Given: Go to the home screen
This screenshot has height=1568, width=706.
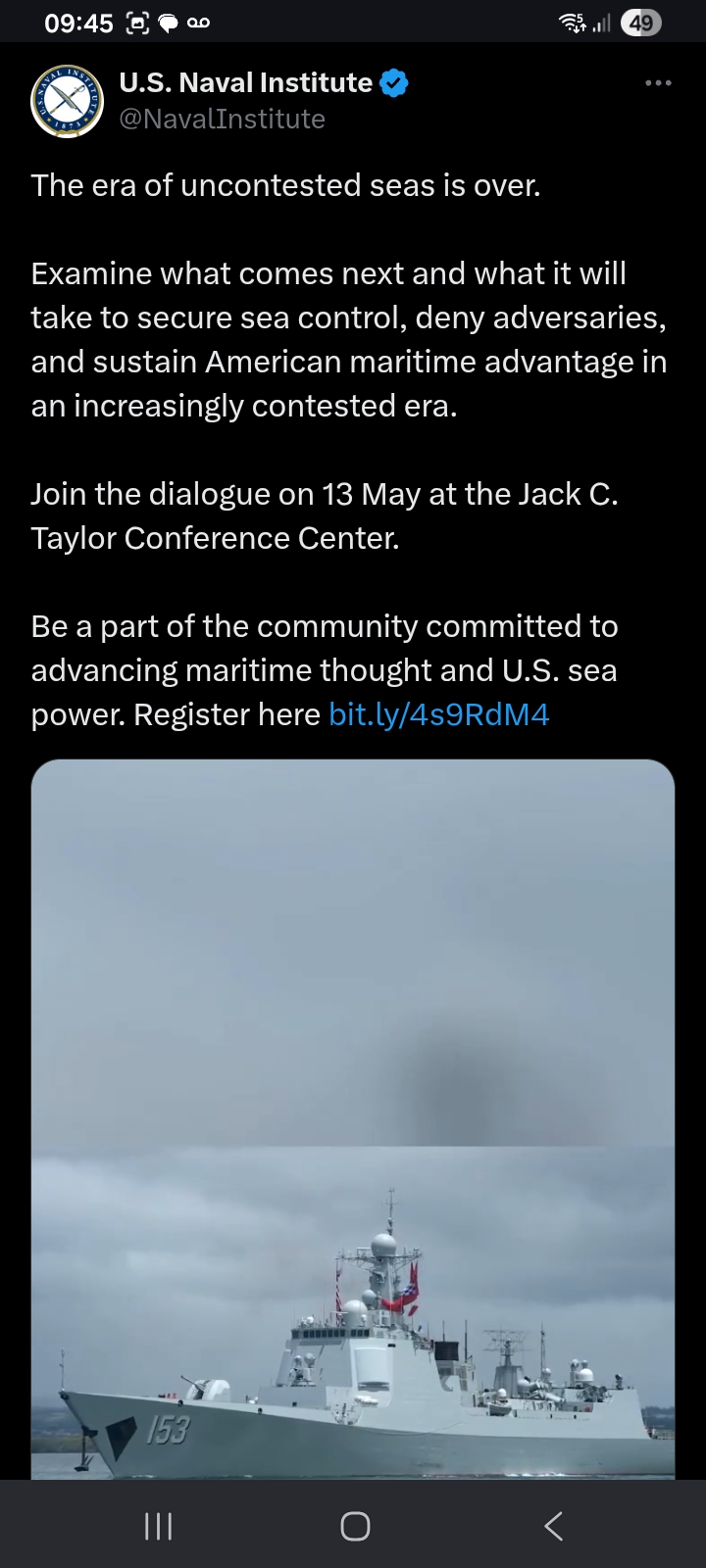Looking at the screenshot, I should (355, 1525).
